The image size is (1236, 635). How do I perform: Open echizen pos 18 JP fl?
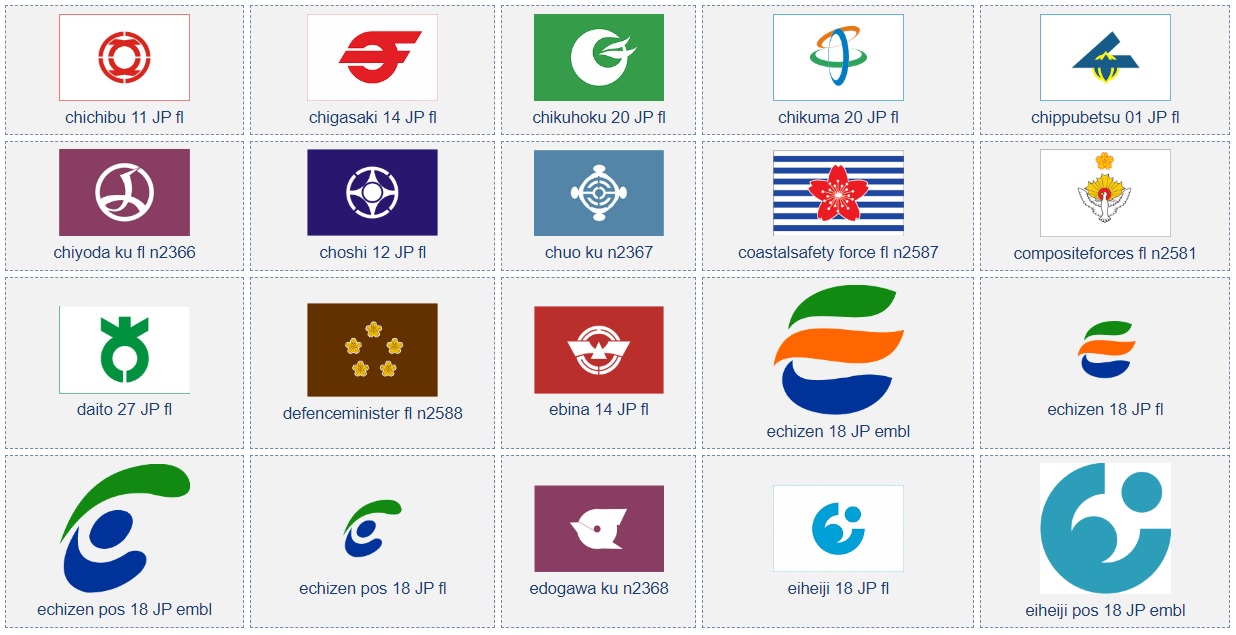[x=372, y=528]
